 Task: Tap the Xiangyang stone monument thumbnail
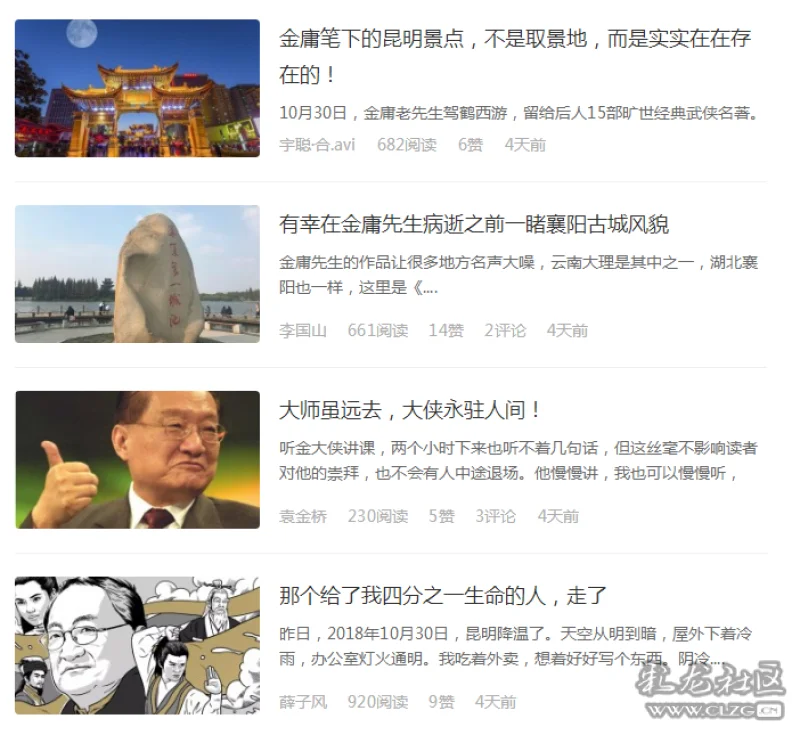point(137,274)
